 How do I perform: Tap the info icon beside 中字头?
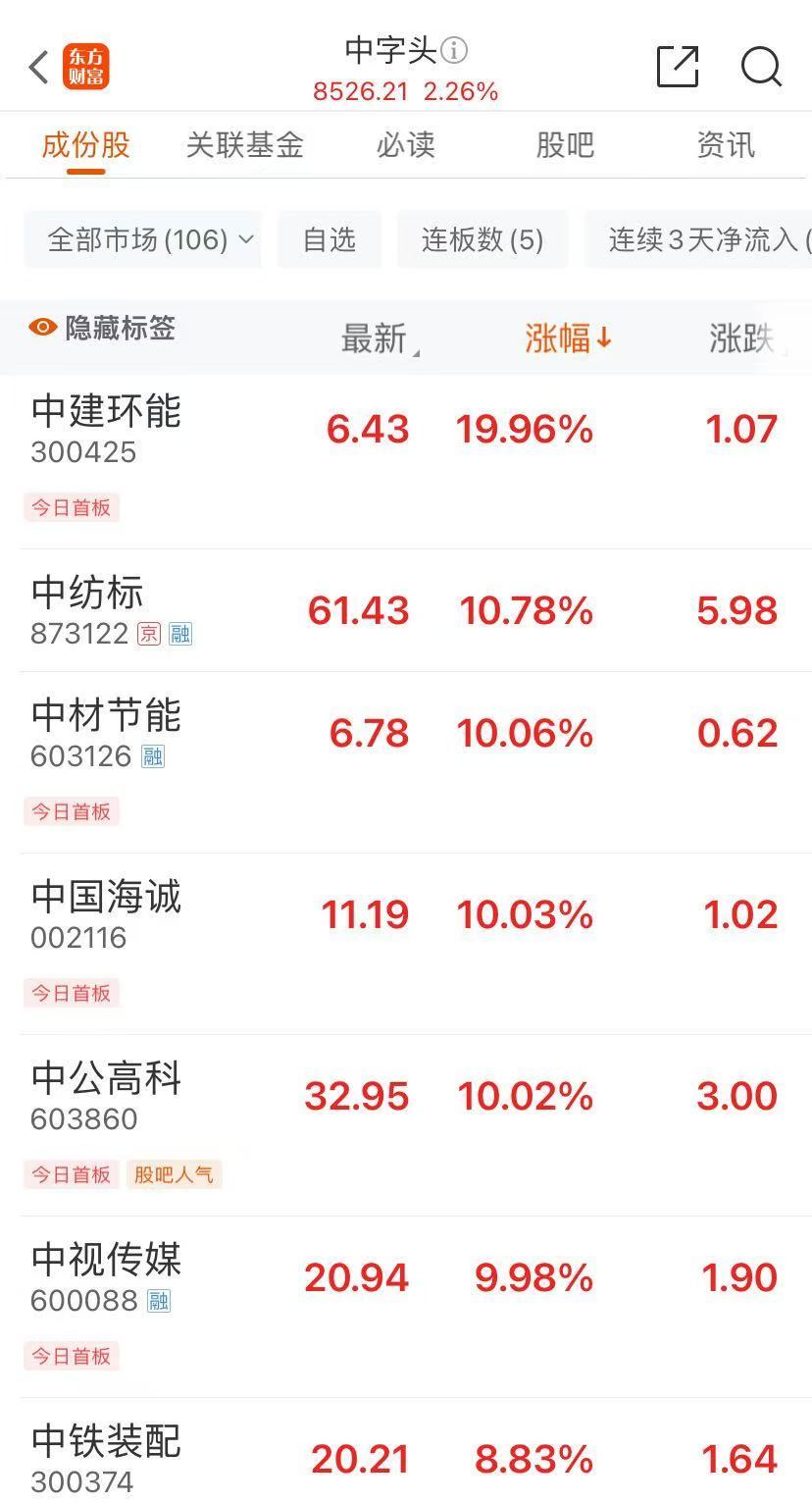click(x=452, y=50)
